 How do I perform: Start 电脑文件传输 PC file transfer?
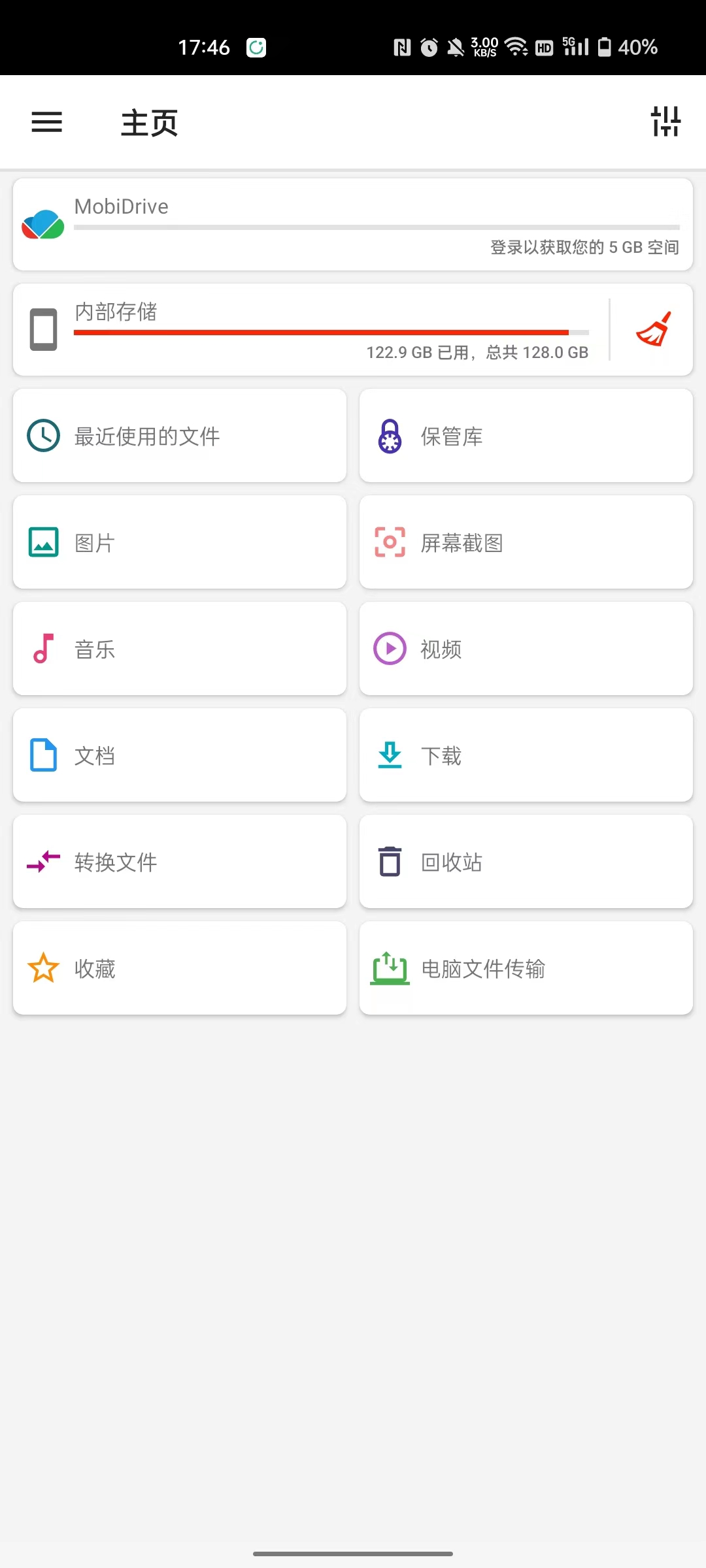pos(526,968)
